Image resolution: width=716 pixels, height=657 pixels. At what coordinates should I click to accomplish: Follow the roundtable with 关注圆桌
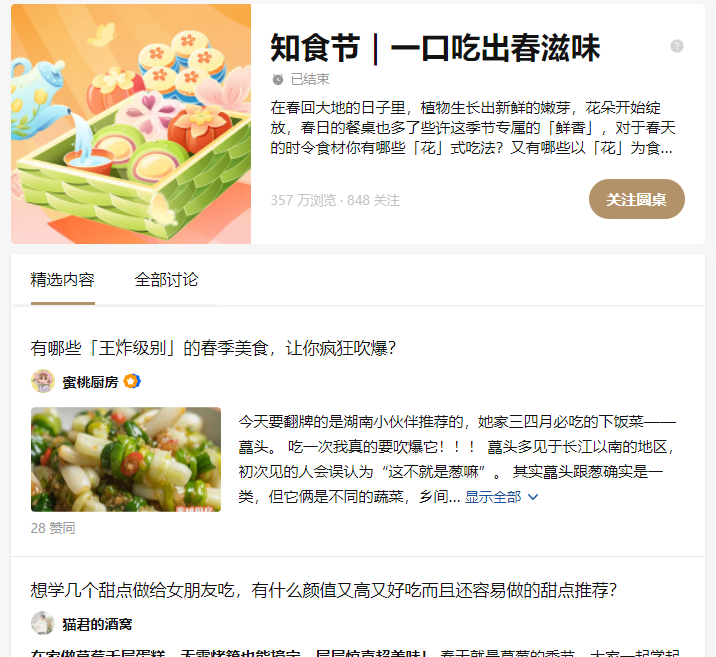pos(636,199)
